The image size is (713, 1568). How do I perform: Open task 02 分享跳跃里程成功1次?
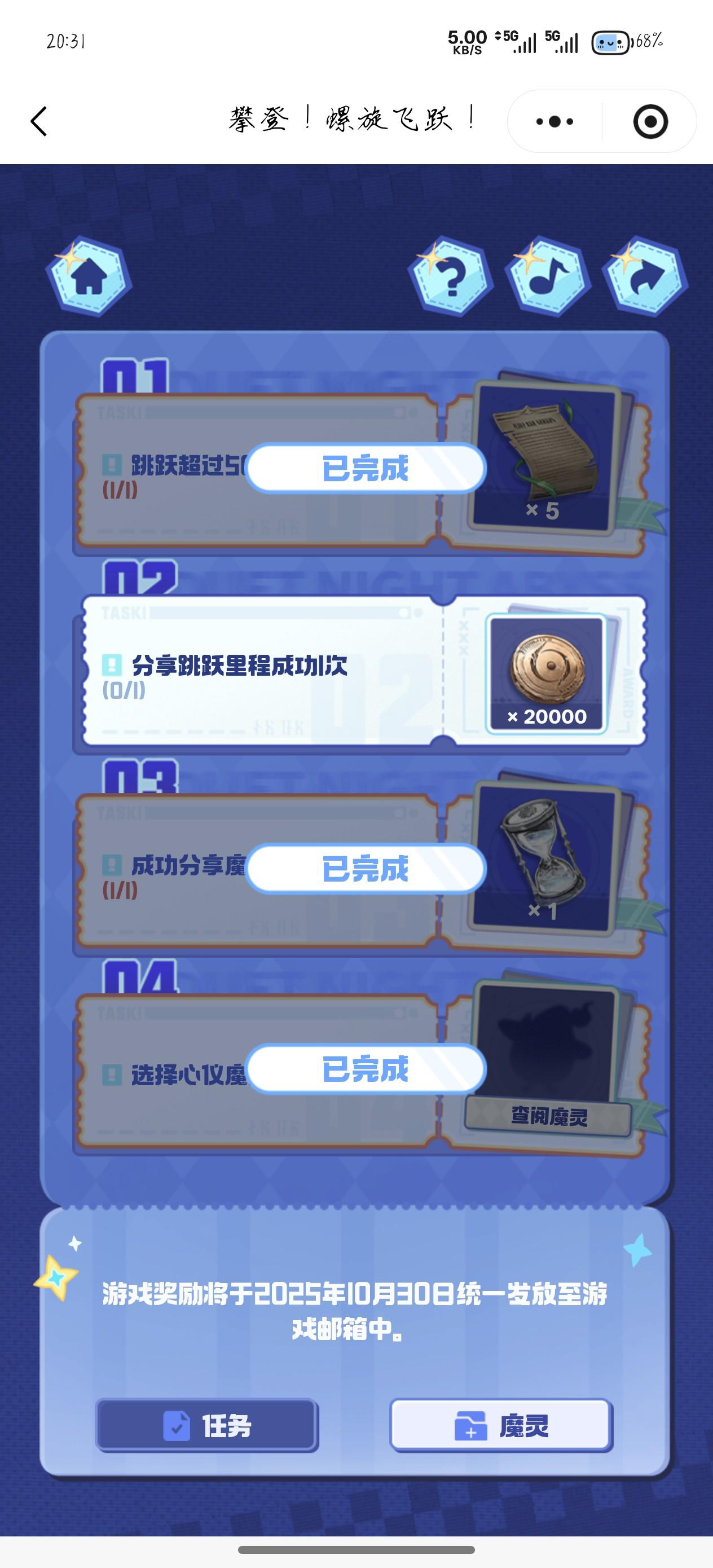pos(262,670)
